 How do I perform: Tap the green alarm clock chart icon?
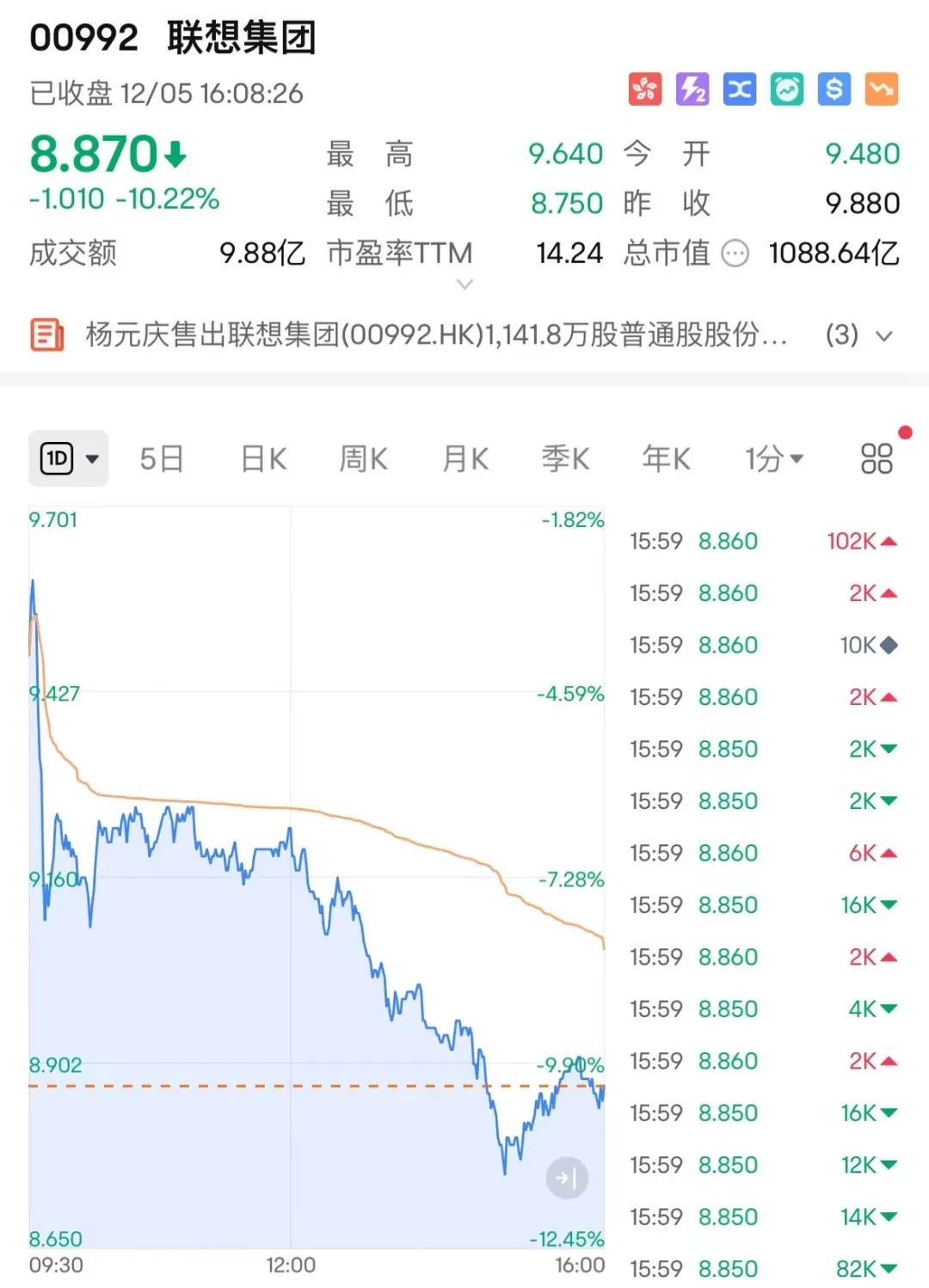787,89
